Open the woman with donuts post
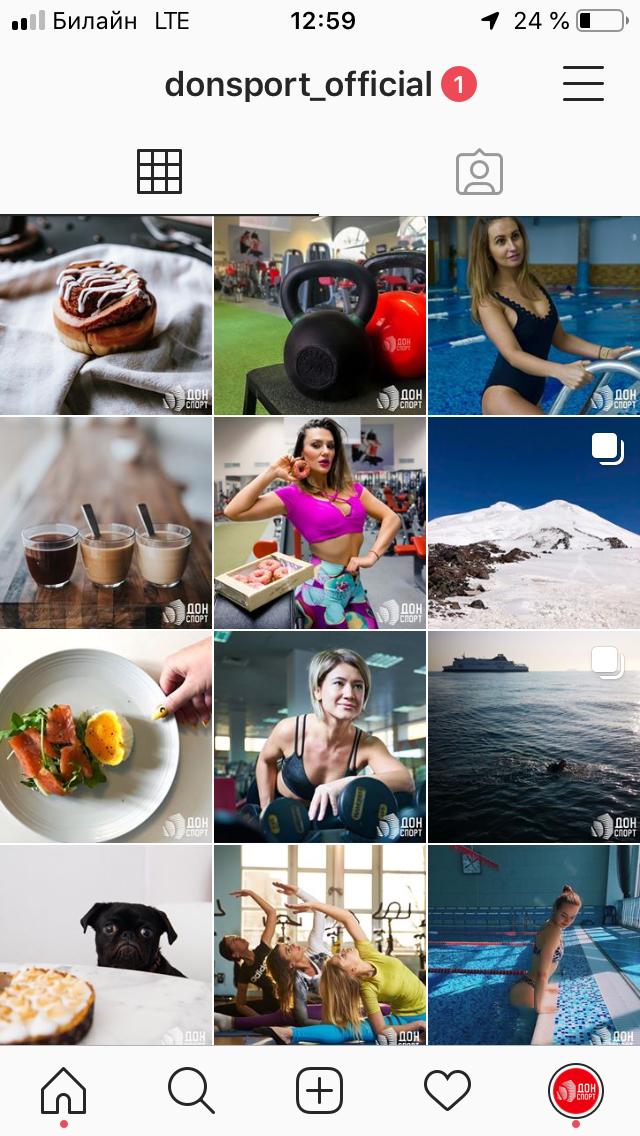The height and width of the screenshot is (1136, 640). (320, 523)
